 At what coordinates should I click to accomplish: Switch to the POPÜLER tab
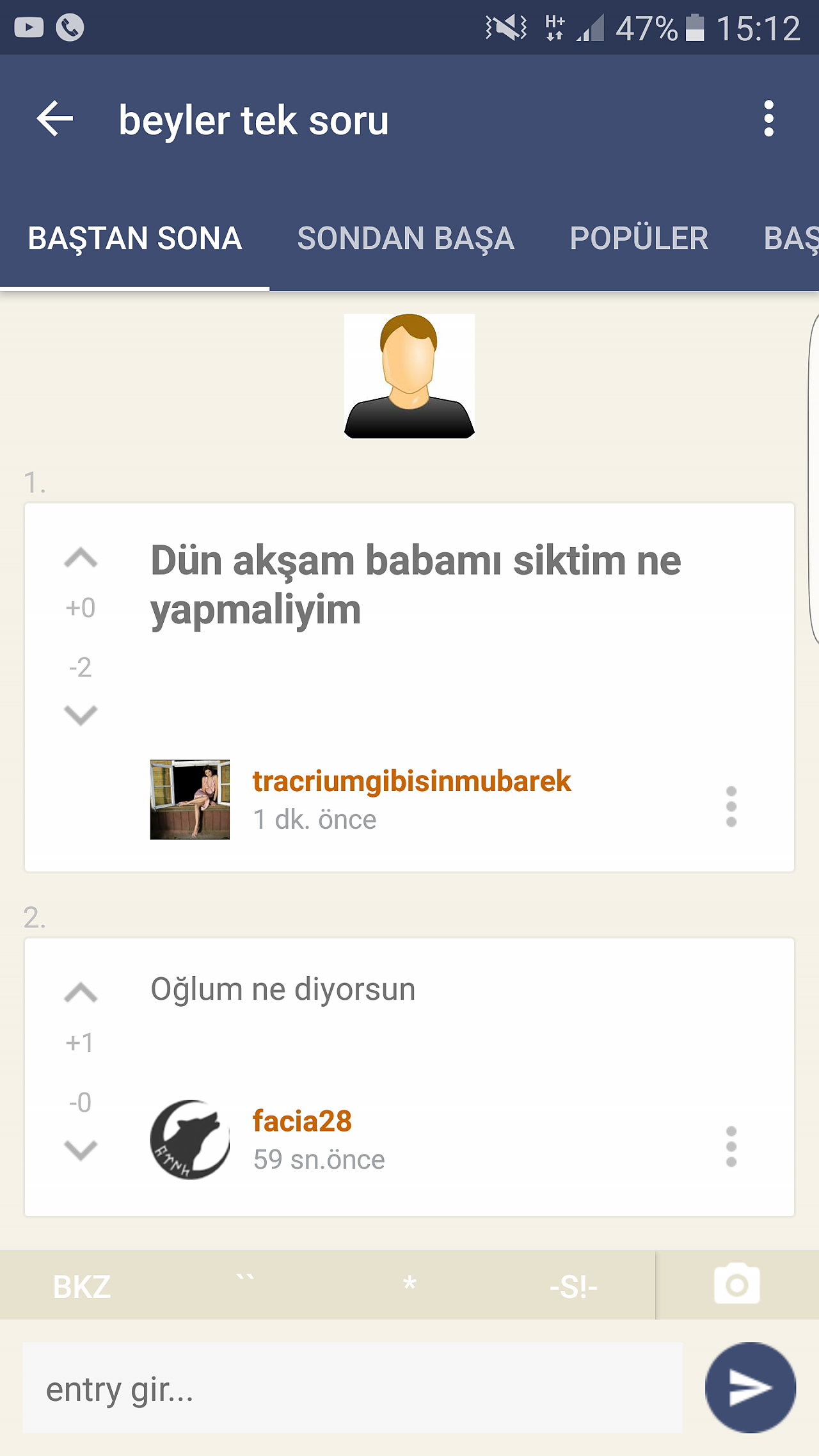point(639,239)
